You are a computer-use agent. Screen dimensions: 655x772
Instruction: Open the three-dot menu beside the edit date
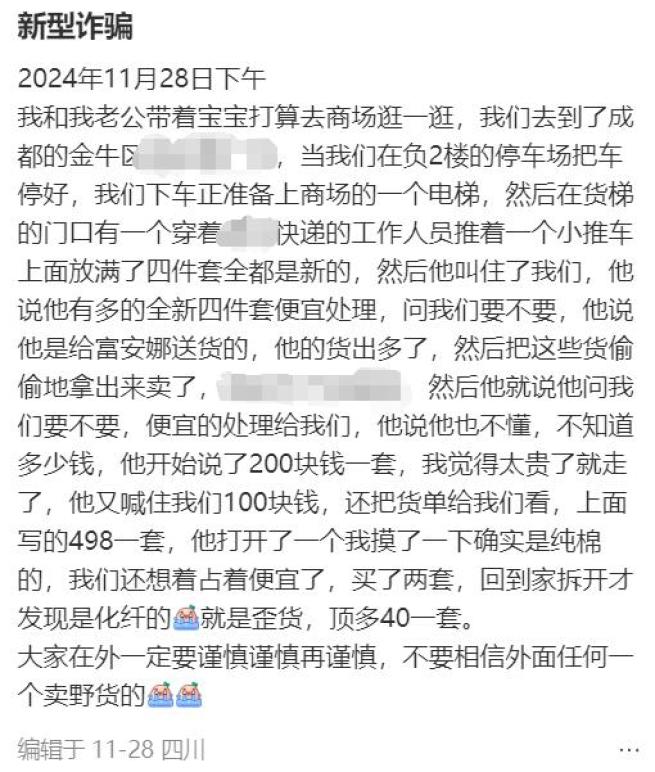pyautogui.click(x=628, y=750)
